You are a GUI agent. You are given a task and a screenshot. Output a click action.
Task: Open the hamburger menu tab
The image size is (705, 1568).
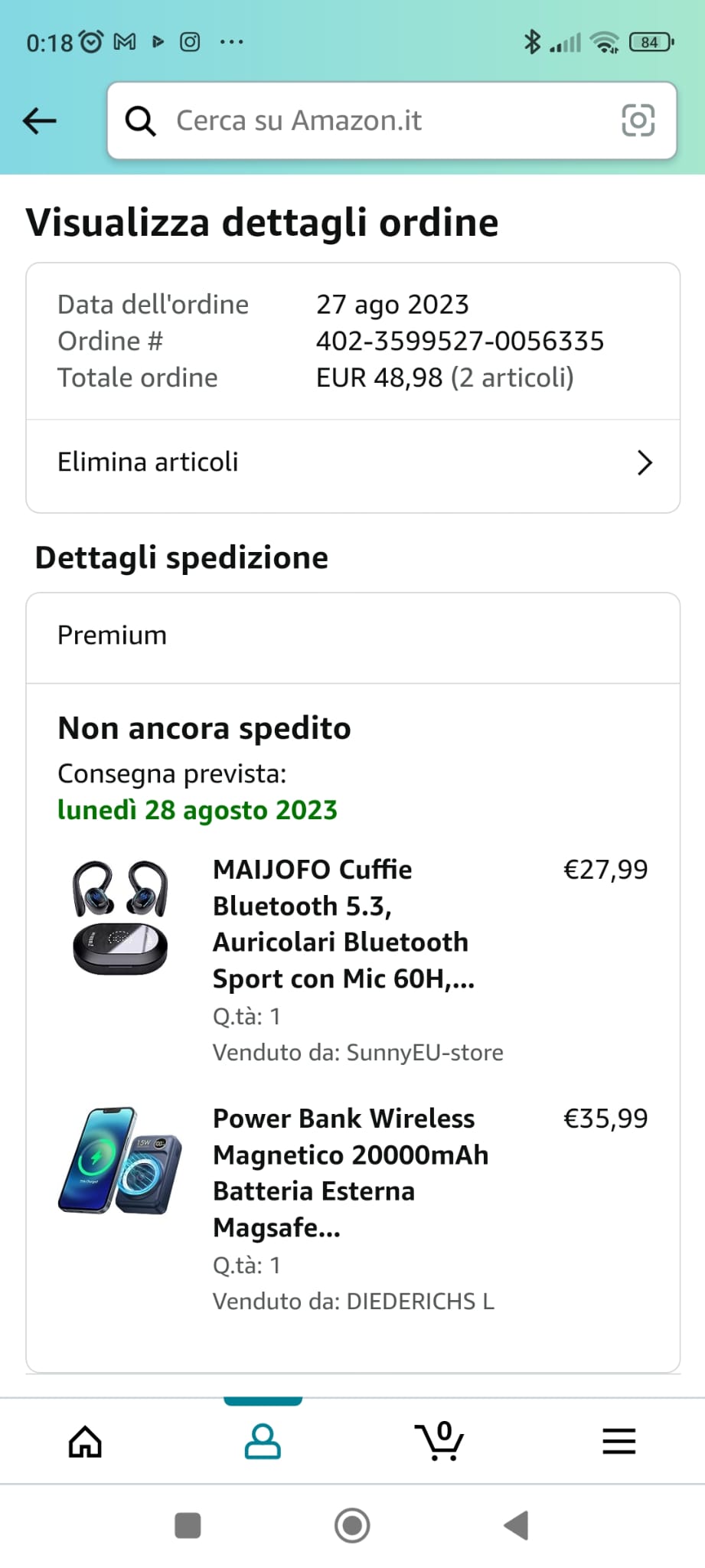pos(619,1442)
